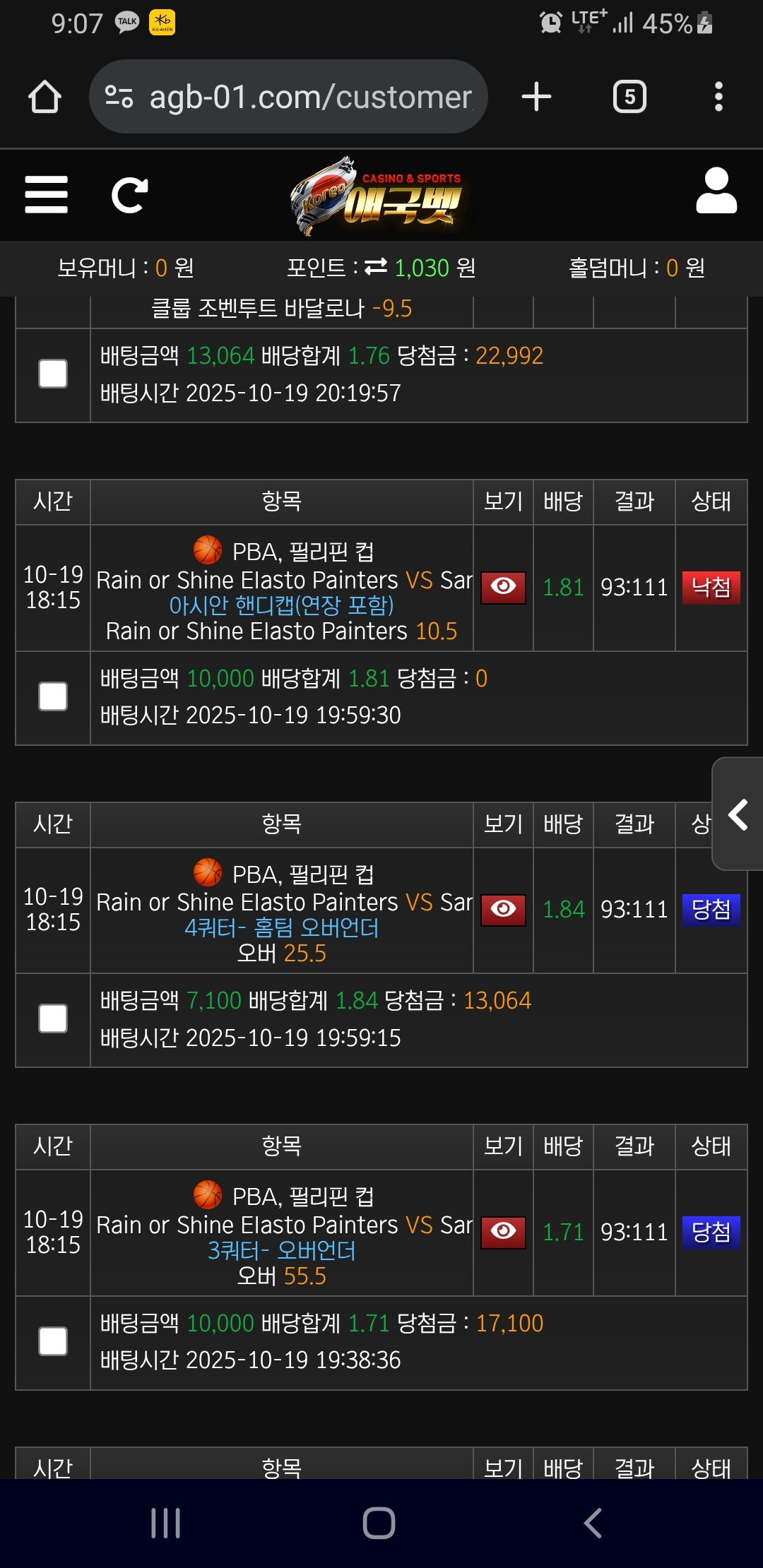Open recent apps from the navigation bar
This screenshot has height=1568, width=763.
[x=166, y=1523]
